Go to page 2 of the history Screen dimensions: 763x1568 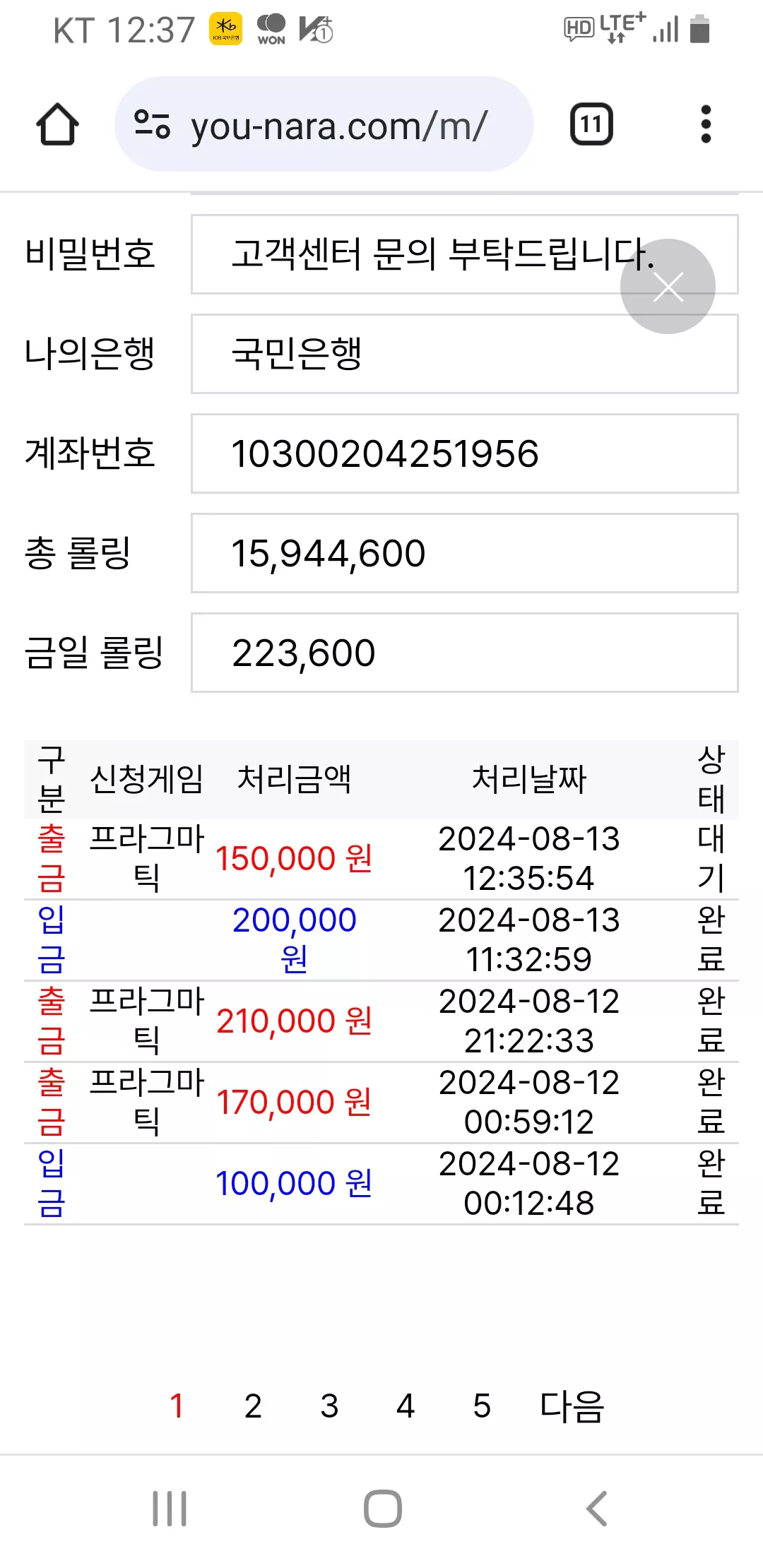[x=253, y=1406]
